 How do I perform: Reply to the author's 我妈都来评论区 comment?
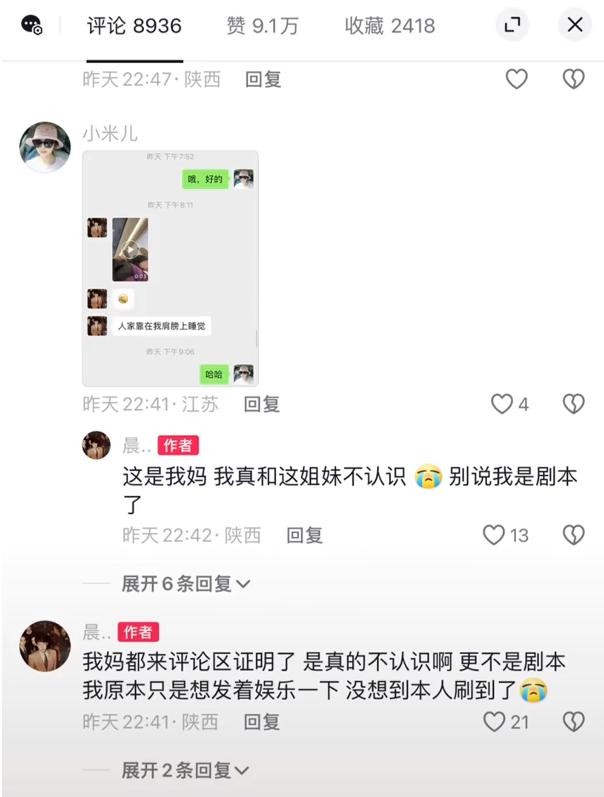[x=262, y=721]
